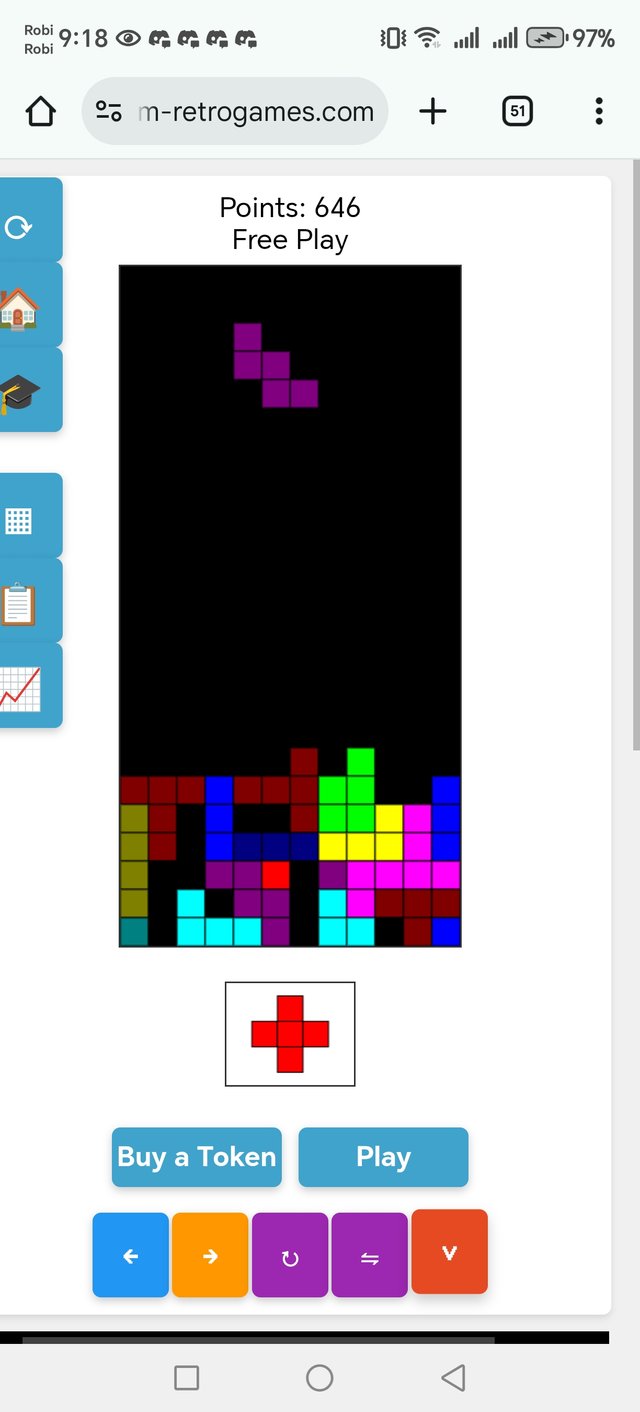Tap the Play button
The width and height of the screenshot is (640, 1412).
pyautogui.click(x=383, y=1157)
